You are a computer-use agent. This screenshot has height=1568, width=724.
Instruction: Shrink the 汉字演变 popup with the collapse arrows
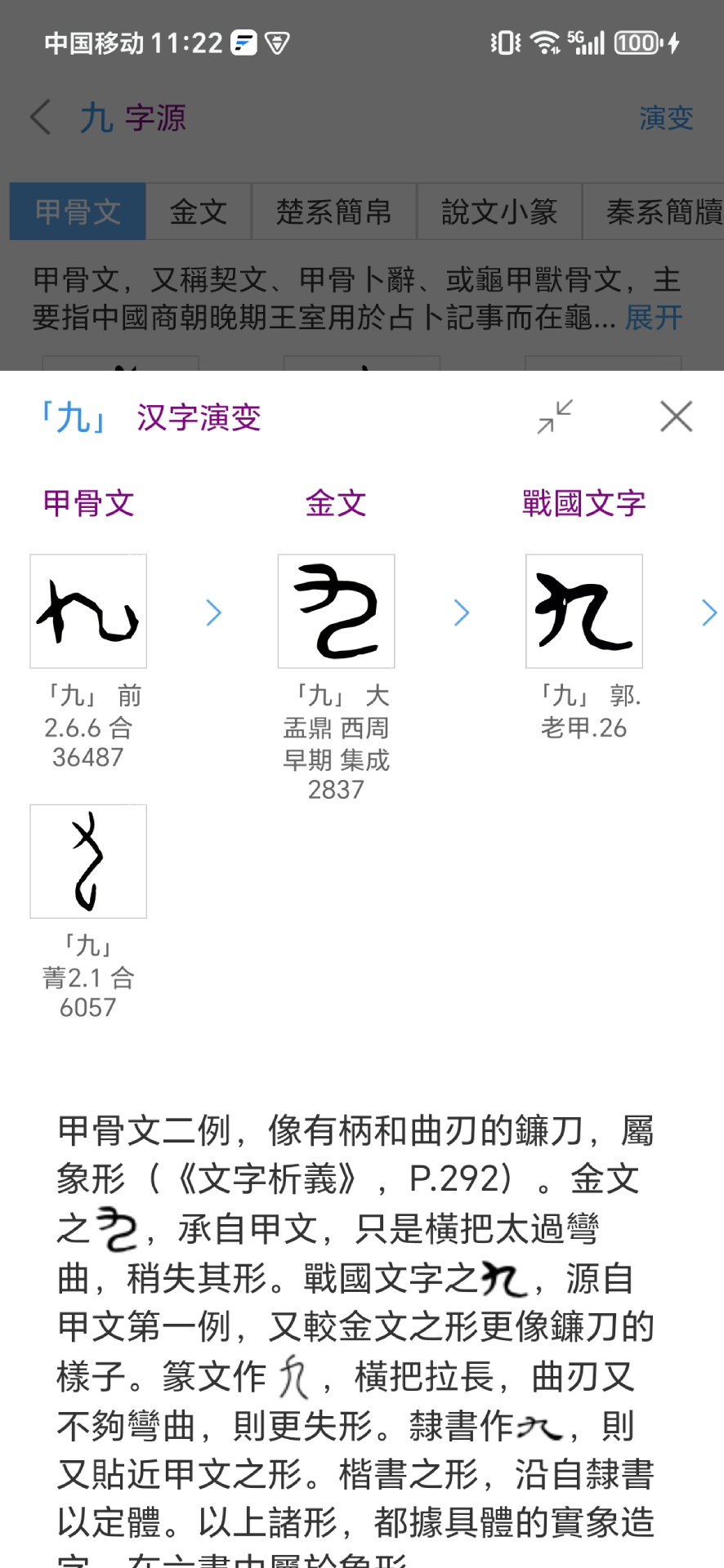(x=555, y=417)
